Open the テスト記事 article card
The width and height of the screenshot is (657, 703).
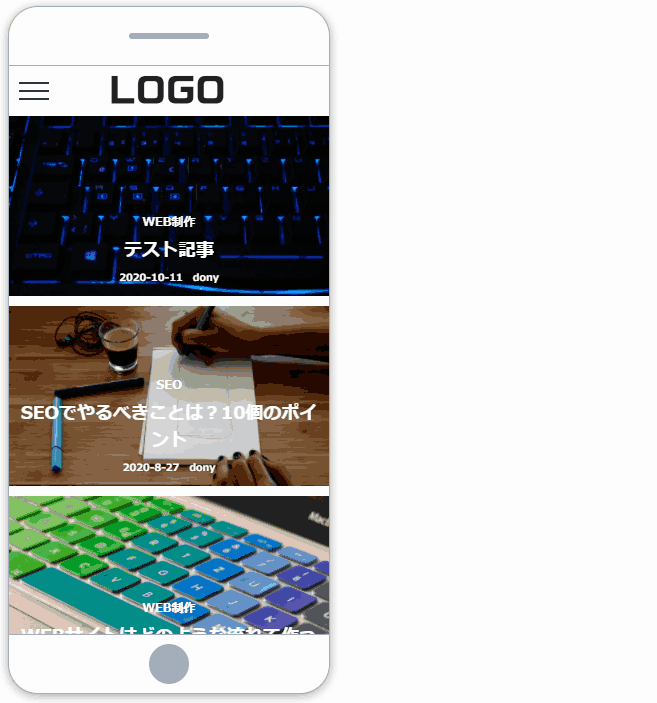pyautogui.click(x=169, y=249)
